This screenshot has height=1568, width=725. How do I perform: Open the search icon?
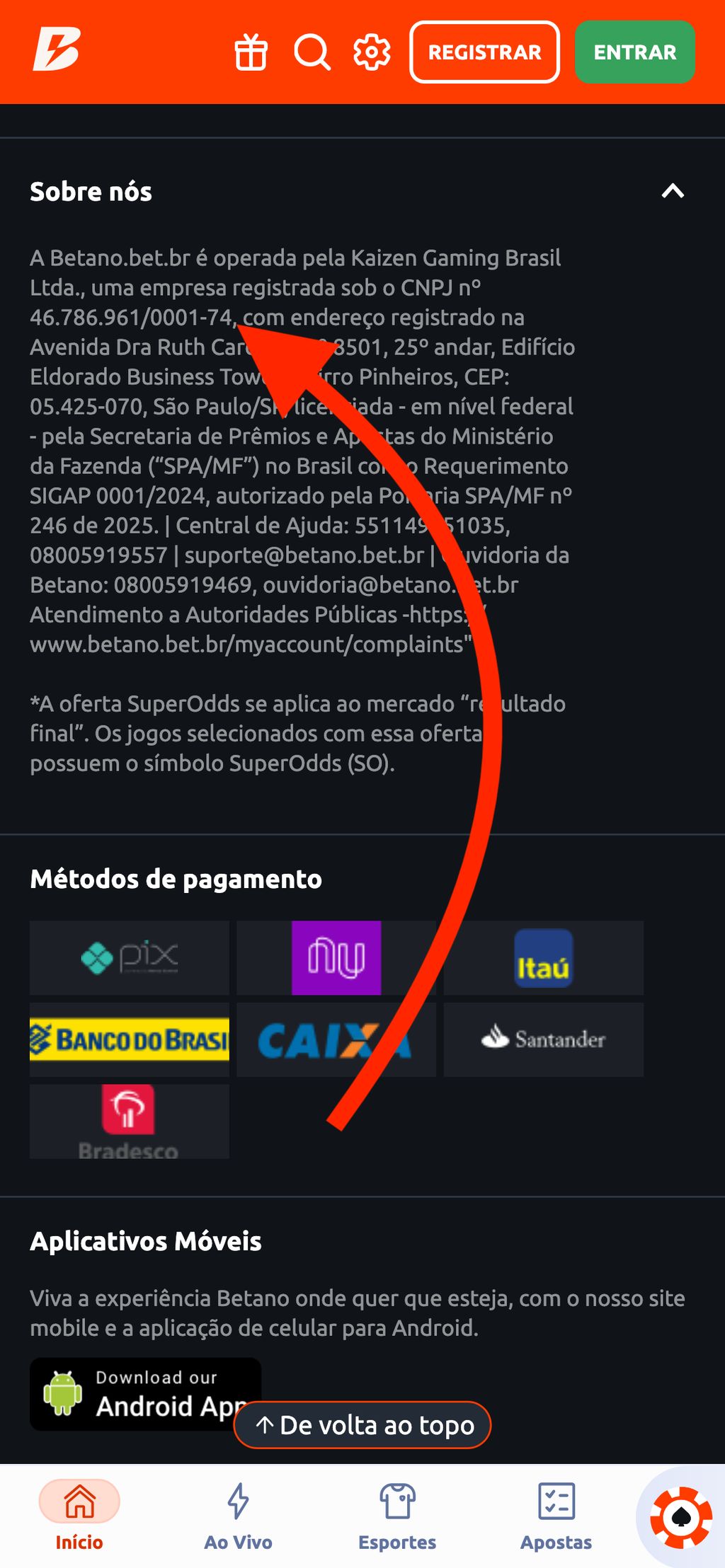[x=312, y=53]
